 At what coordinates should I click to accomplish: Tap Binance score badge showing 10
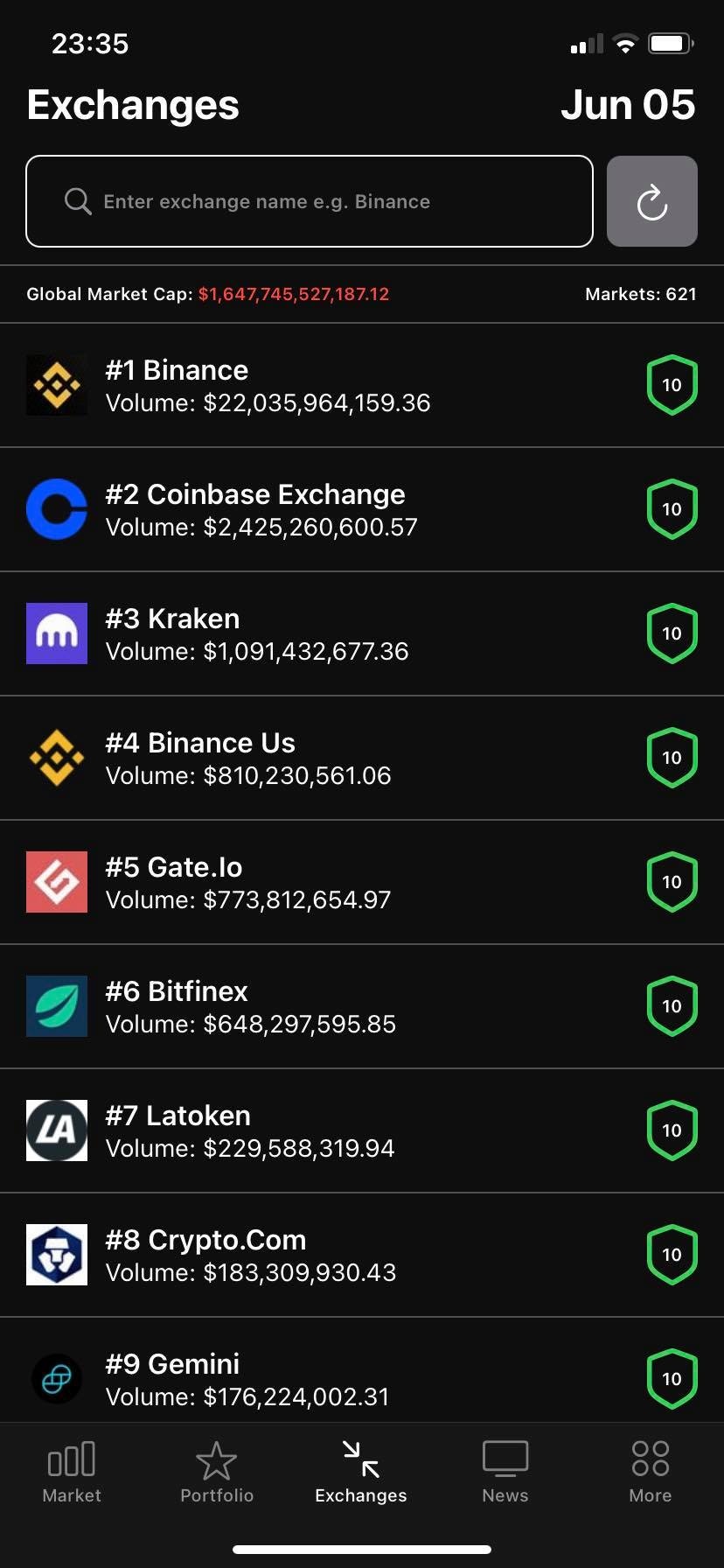point(672,384)
